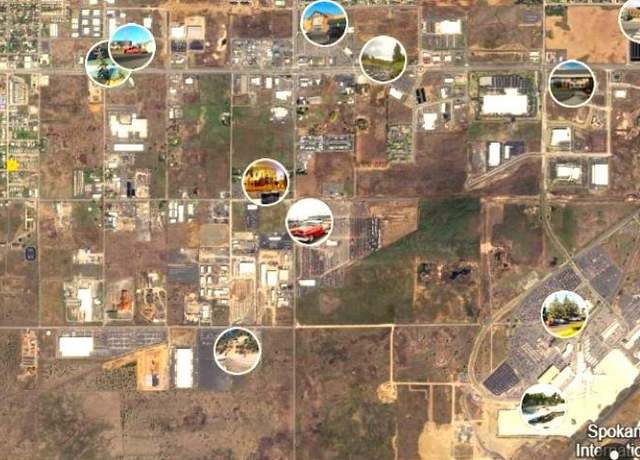Screen dimensions: 640x460
Task: Open the red classic car photo marker
Action: (309, 221)
